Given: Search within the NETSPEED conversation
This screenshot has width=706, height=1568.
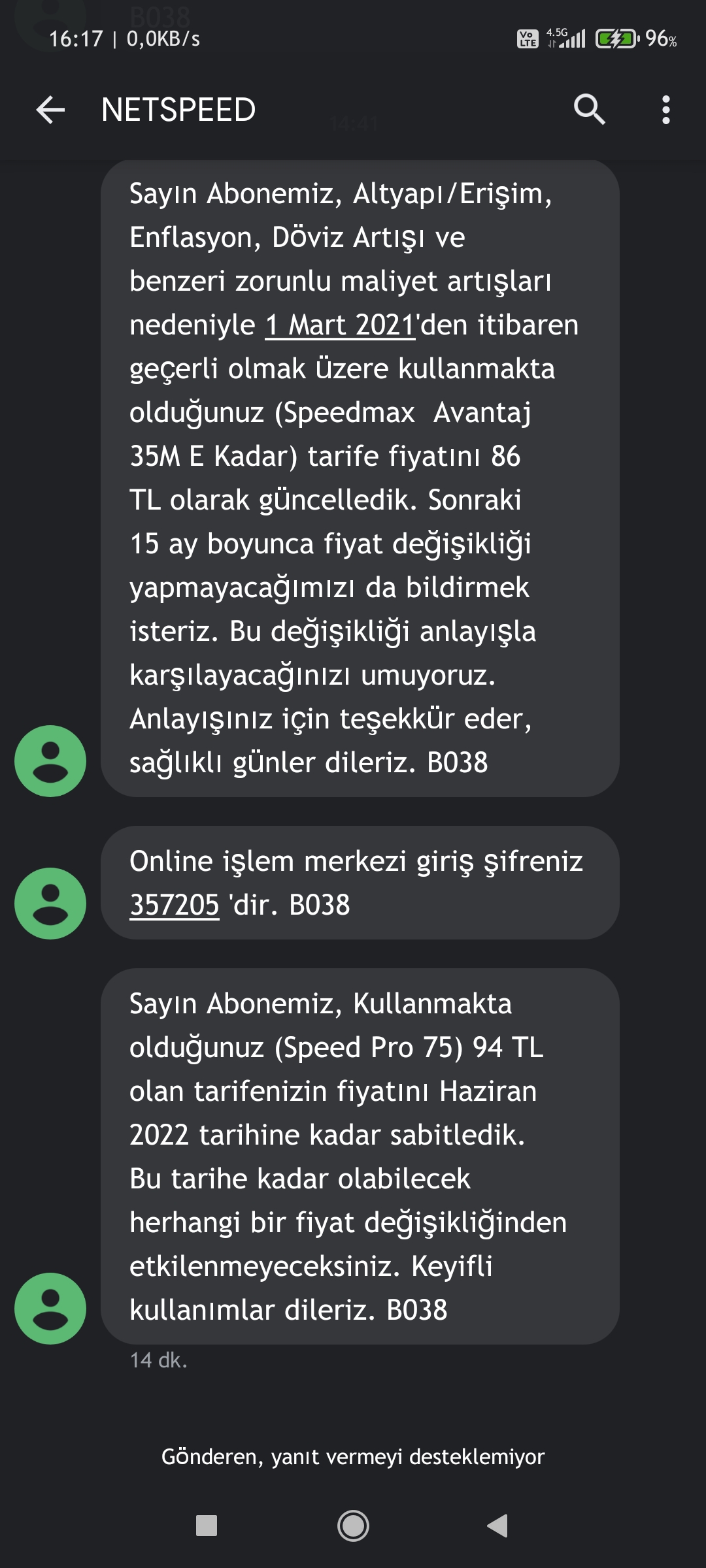Looking at the screenshot, I should (x=589, y=109).
